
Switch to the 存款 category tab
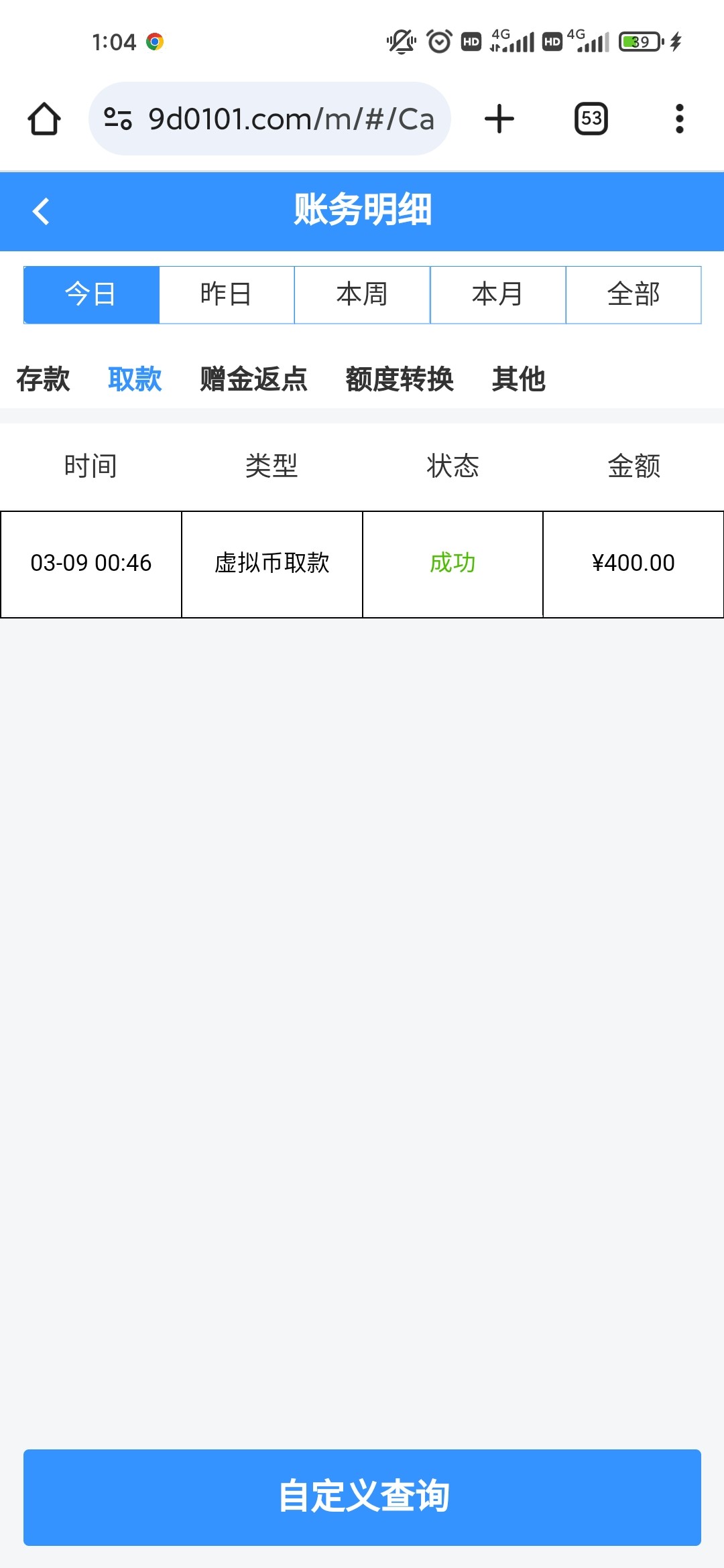43,379
